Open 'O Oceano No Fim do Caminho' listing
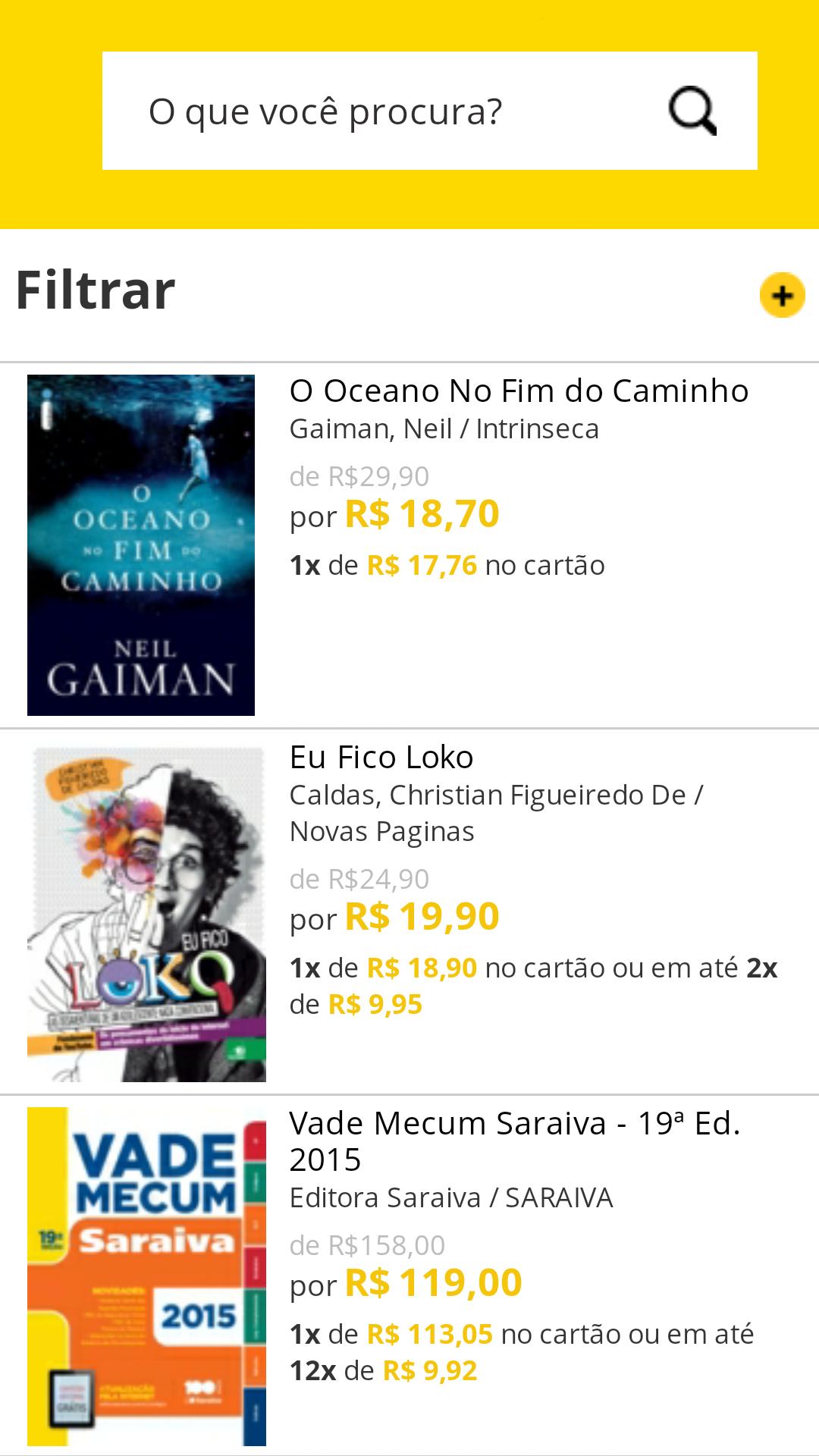The width and height of the screenshot is (819, 1456). 518,391
